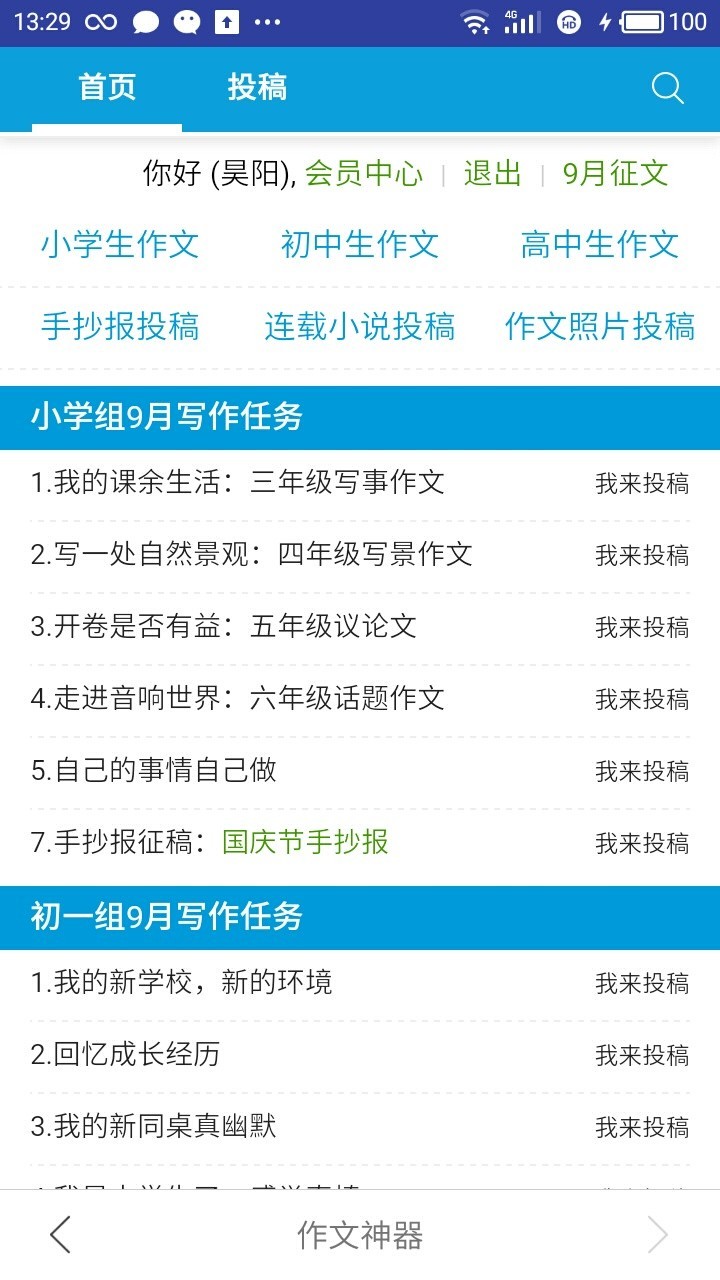Go back with the bottom left arrow
This screenshot has width=720, height=1280.
pos(61,1235)
